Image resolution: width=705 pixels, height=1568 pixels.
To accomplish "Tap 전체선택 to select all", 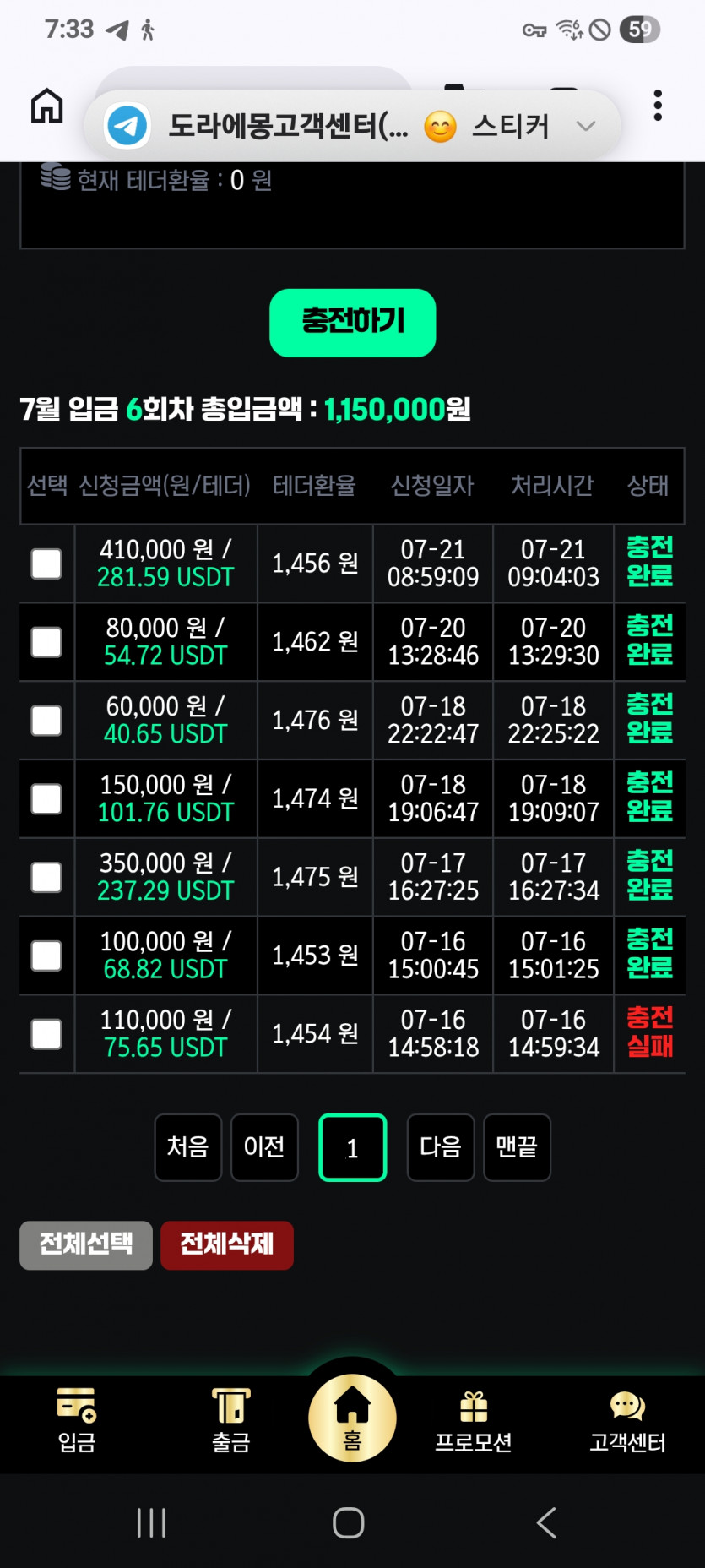I will (x=86, y=1244).
